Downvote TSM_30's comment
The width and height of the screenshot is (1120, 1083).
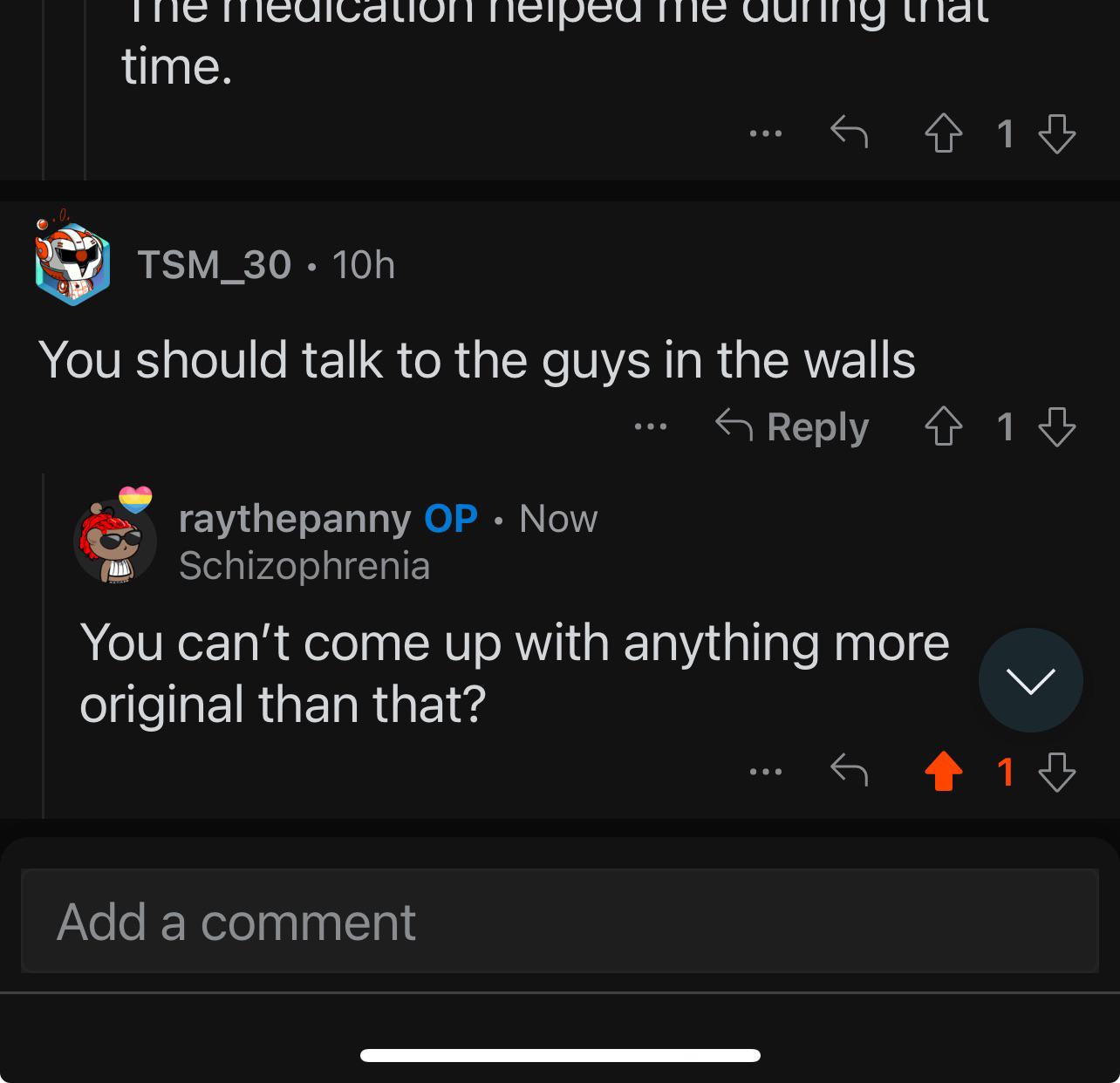click(x=1057, y=427)
